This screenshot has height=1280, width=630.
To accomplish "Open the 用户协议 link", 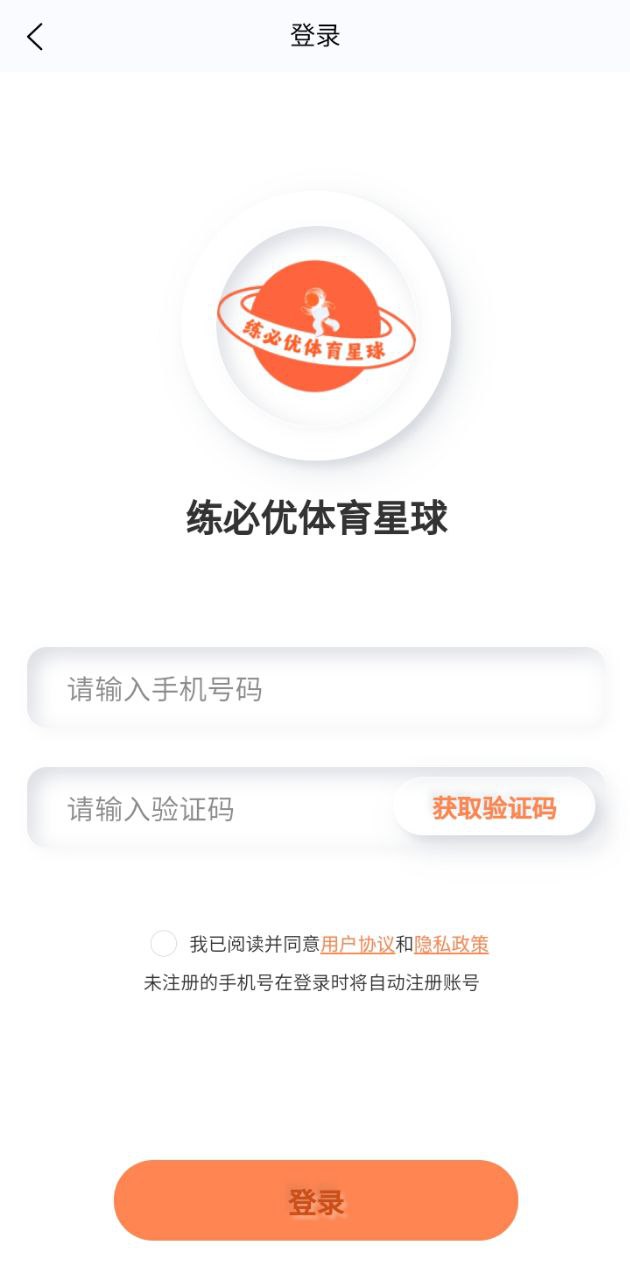I will coord(357,944).
